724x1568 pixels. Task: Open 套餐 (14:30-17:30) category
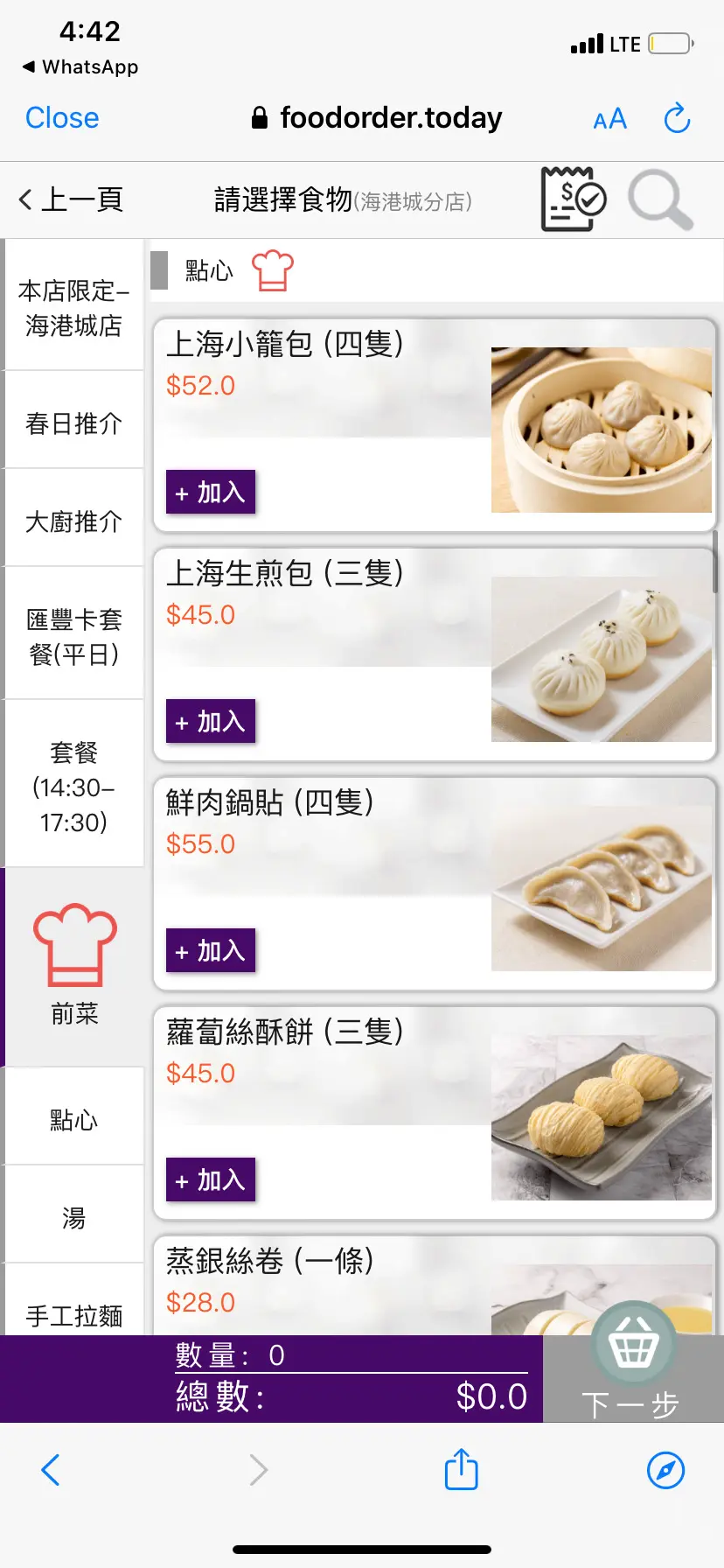tap(73, 787)
